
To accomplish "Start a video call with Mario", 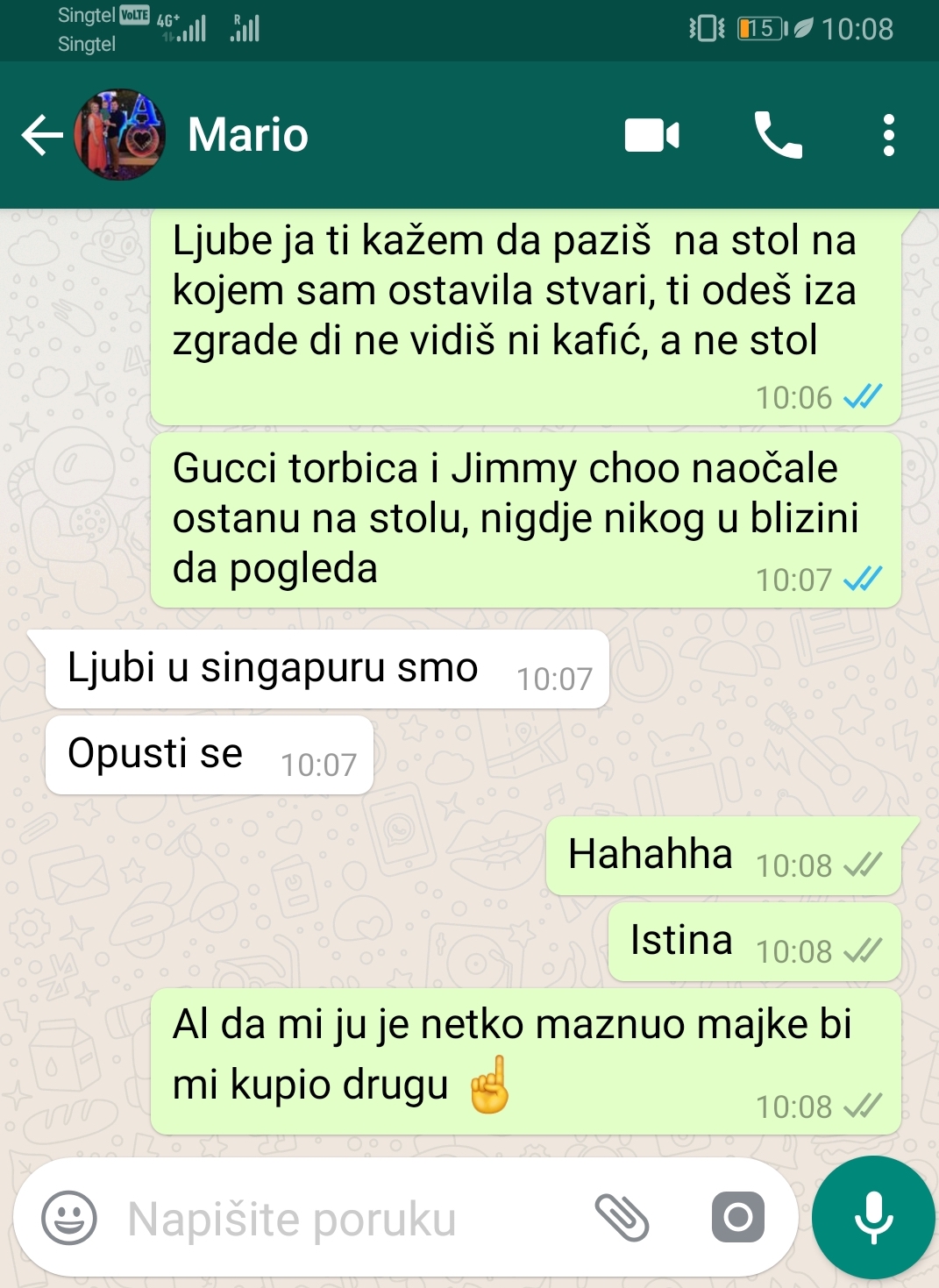I will [651, 136].
